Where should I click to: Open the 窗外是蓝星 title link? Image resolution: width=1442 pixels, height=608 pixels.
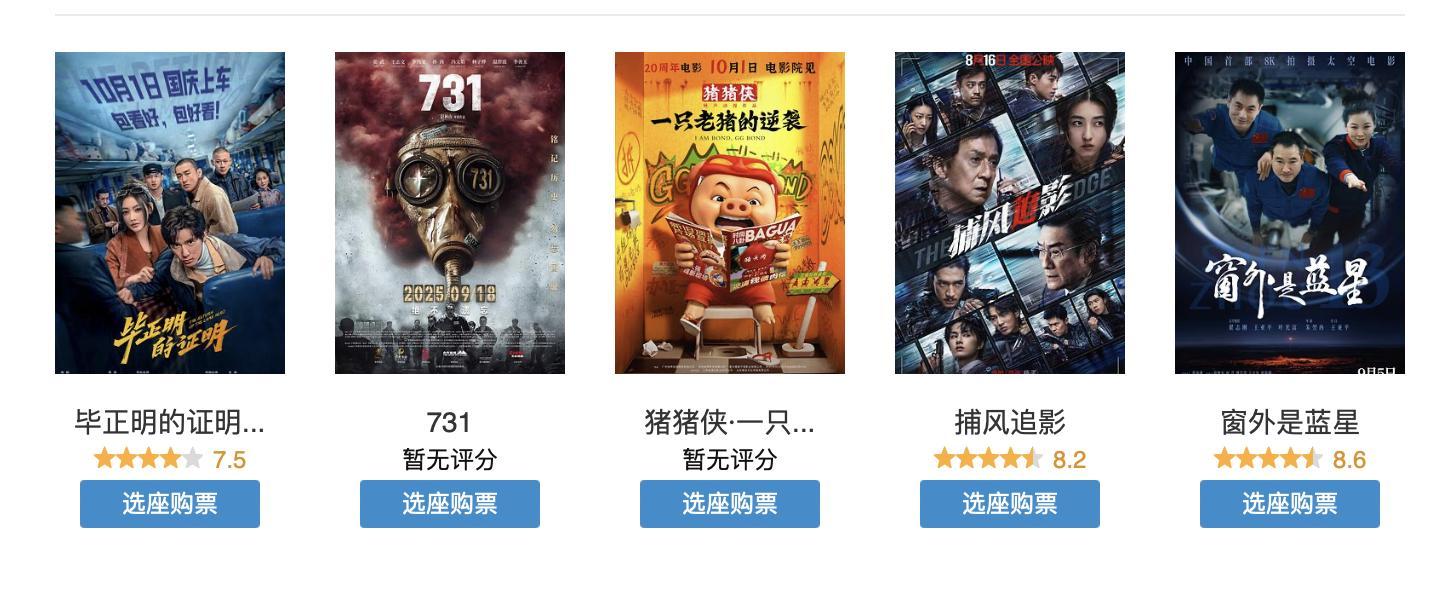[x=1290, y=422]
